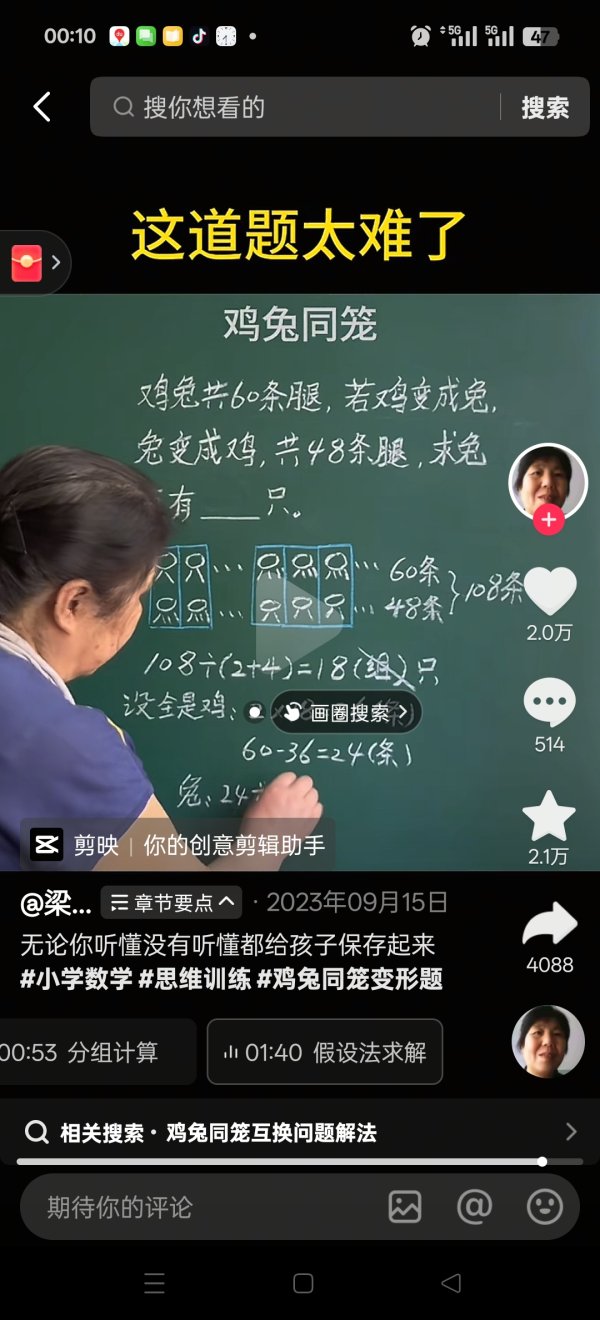The height and width of the screenshot is (1320, 600).
Task: Go back using the top-left arrow
Action: (x=41, y=107)
